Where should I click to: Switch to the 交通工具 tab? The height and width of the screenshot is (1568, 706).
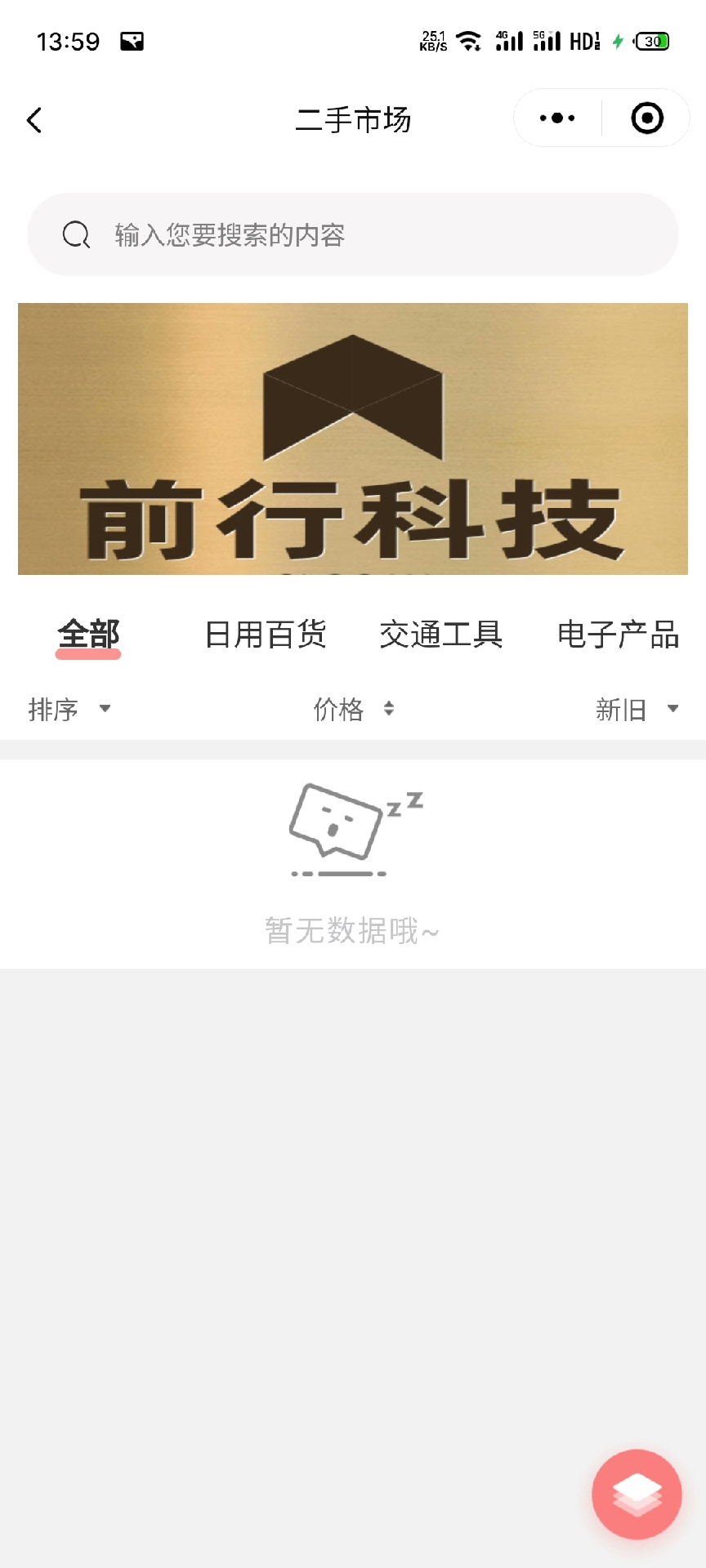(x=441, y=635)
